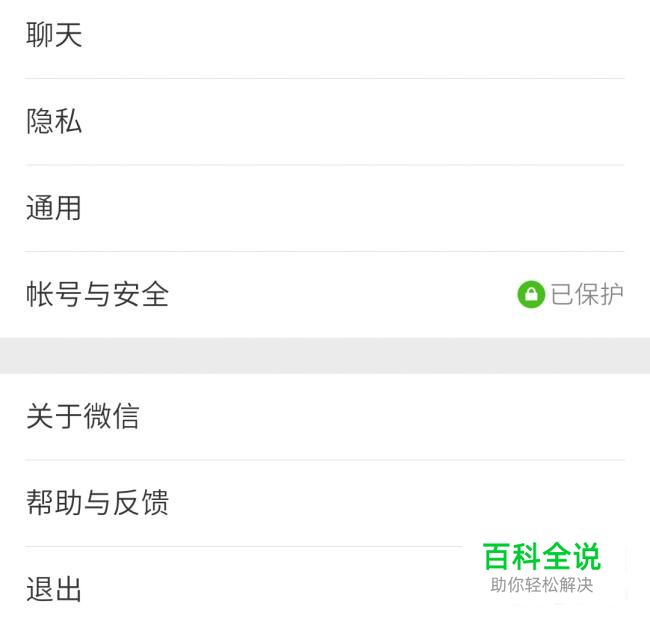
Task: Open the 聊天 settings row
Action: point(325,37)
